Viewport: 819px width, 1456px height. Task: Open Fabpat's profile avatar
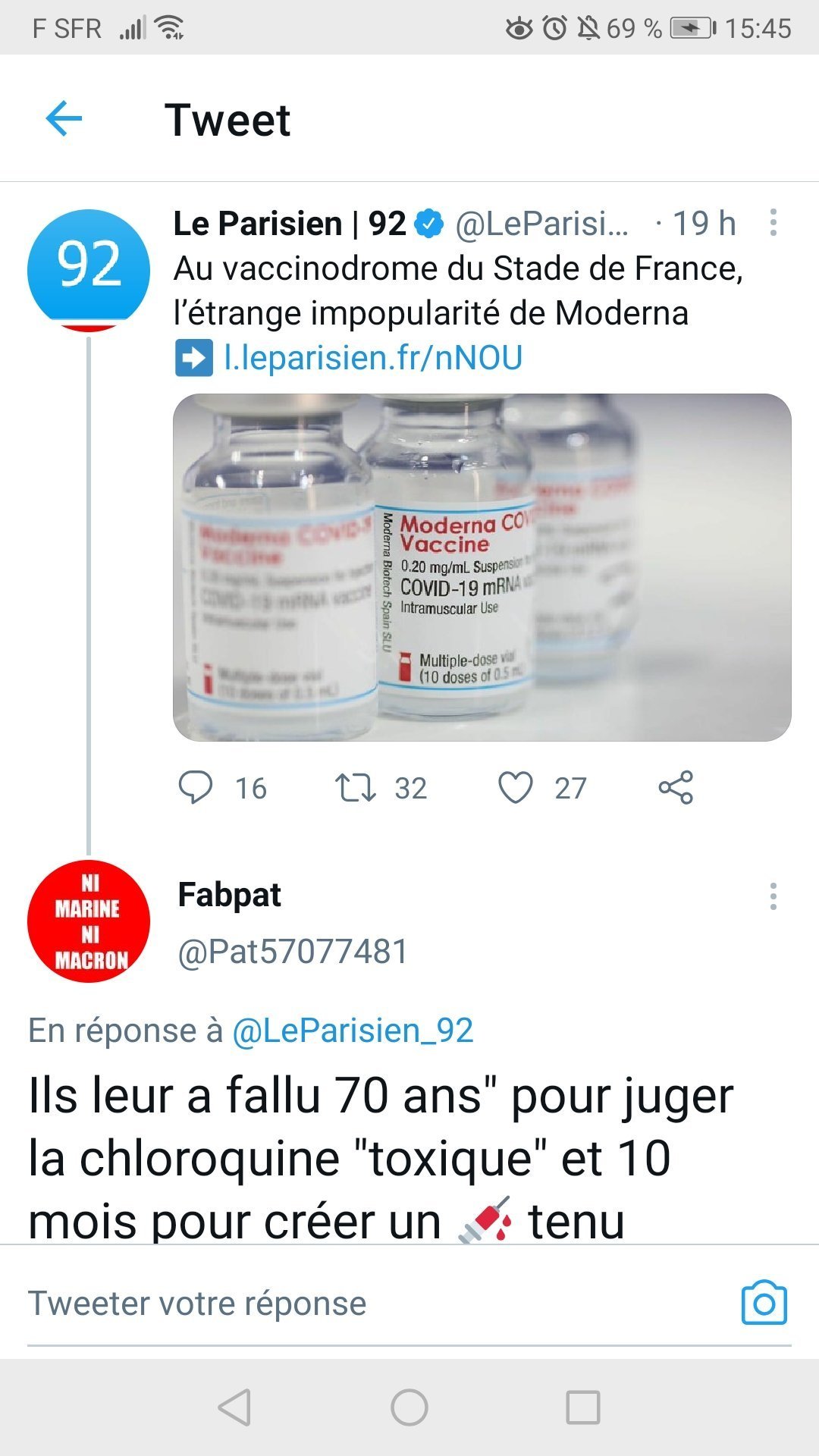(x=89, y=921)
